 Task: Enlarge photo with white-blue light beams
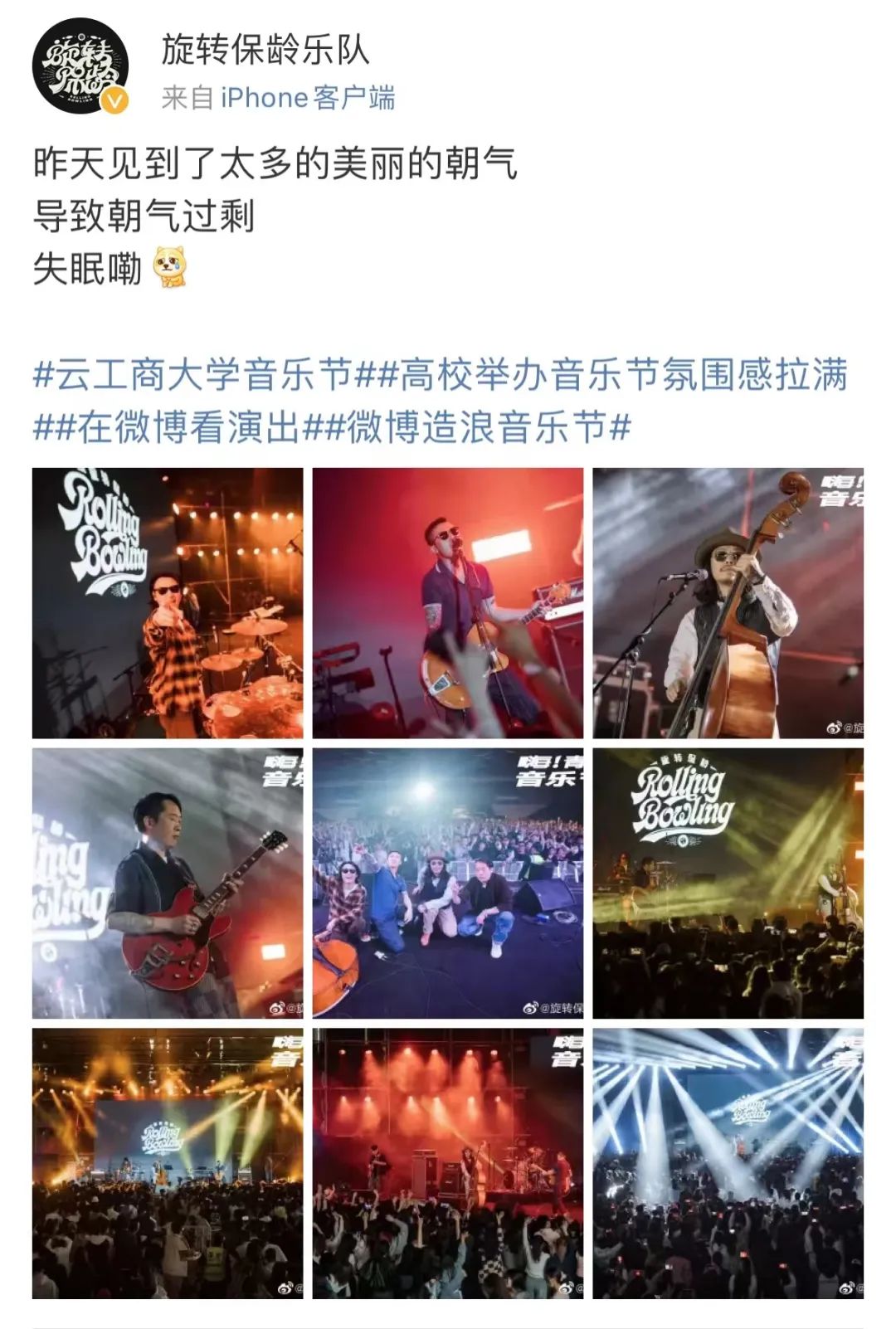click(x=728, y=1163)
